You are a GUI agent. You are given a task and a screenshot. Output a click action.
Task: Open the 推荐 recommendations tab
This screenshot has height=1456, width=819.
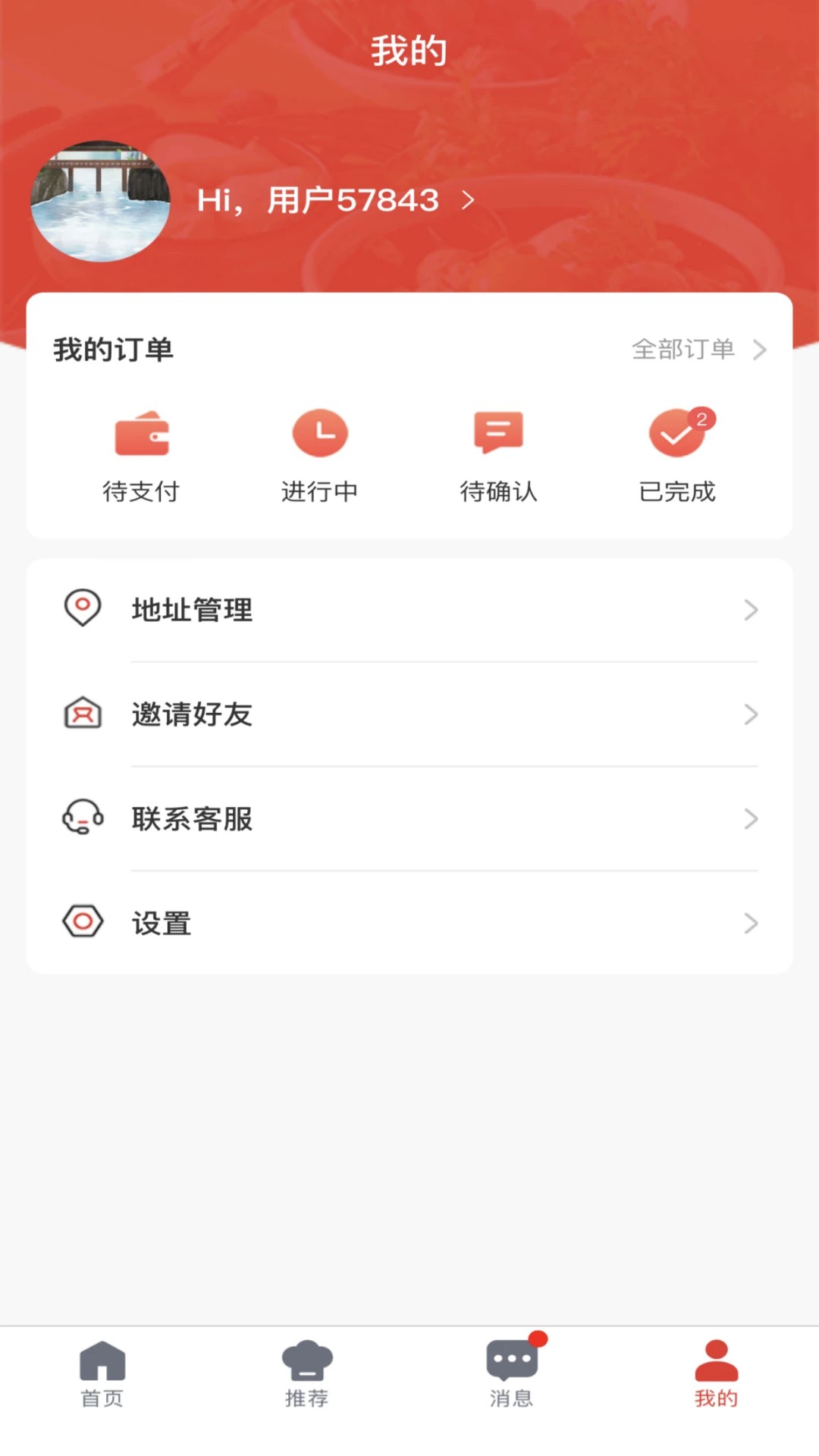click(x=306, y=1376)
